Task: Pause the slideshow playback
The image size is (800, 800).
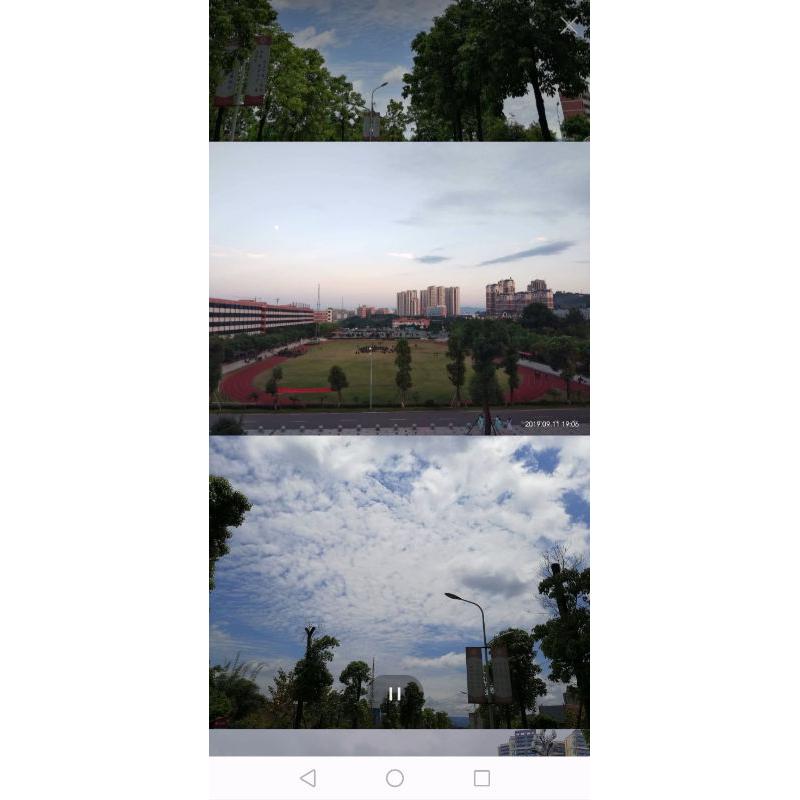Action: click(x=395, y=693)
